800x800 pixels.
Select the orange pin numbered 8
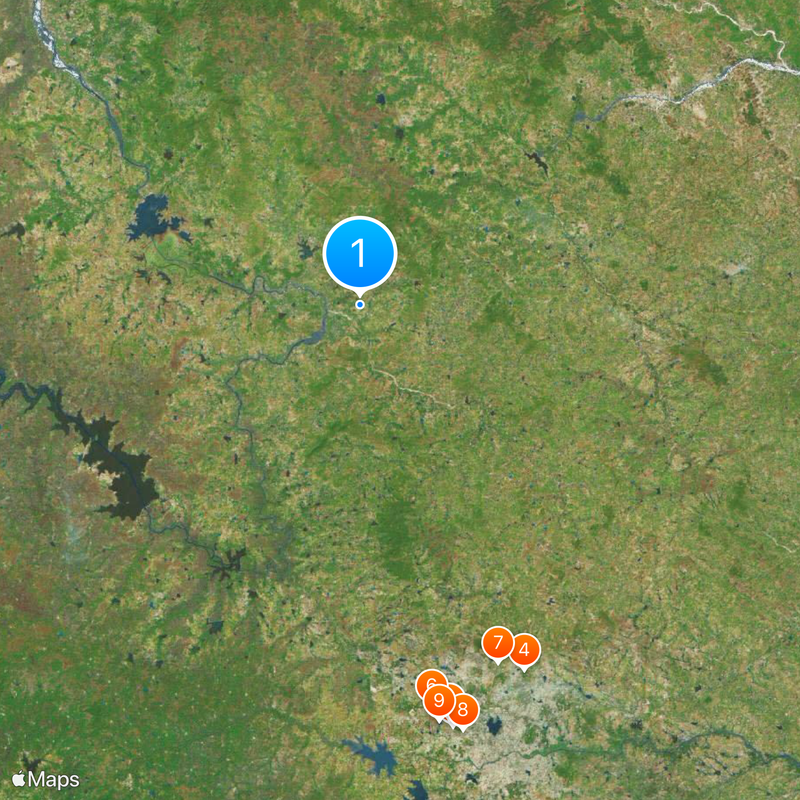(x=463, y=710)
